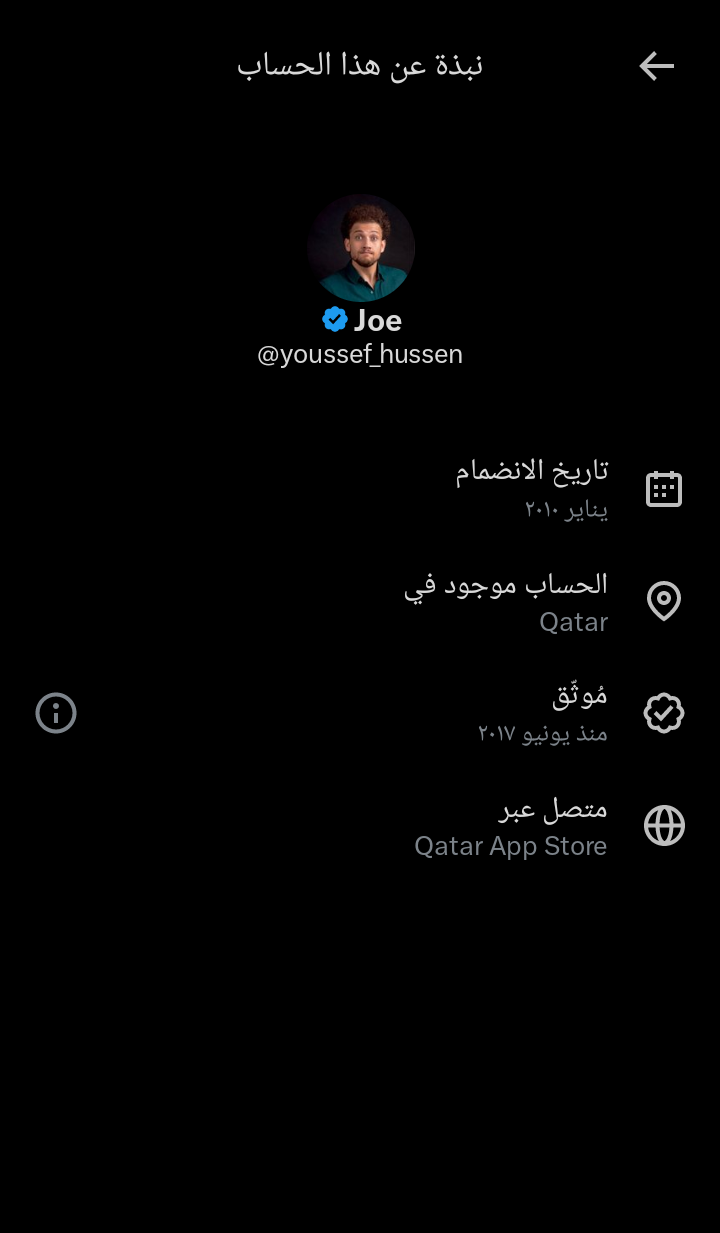Image resolution: width=720 pixels, height=1233 pixels.
Task: Open Joe's profile picture
Action: (x=361, y=248)
